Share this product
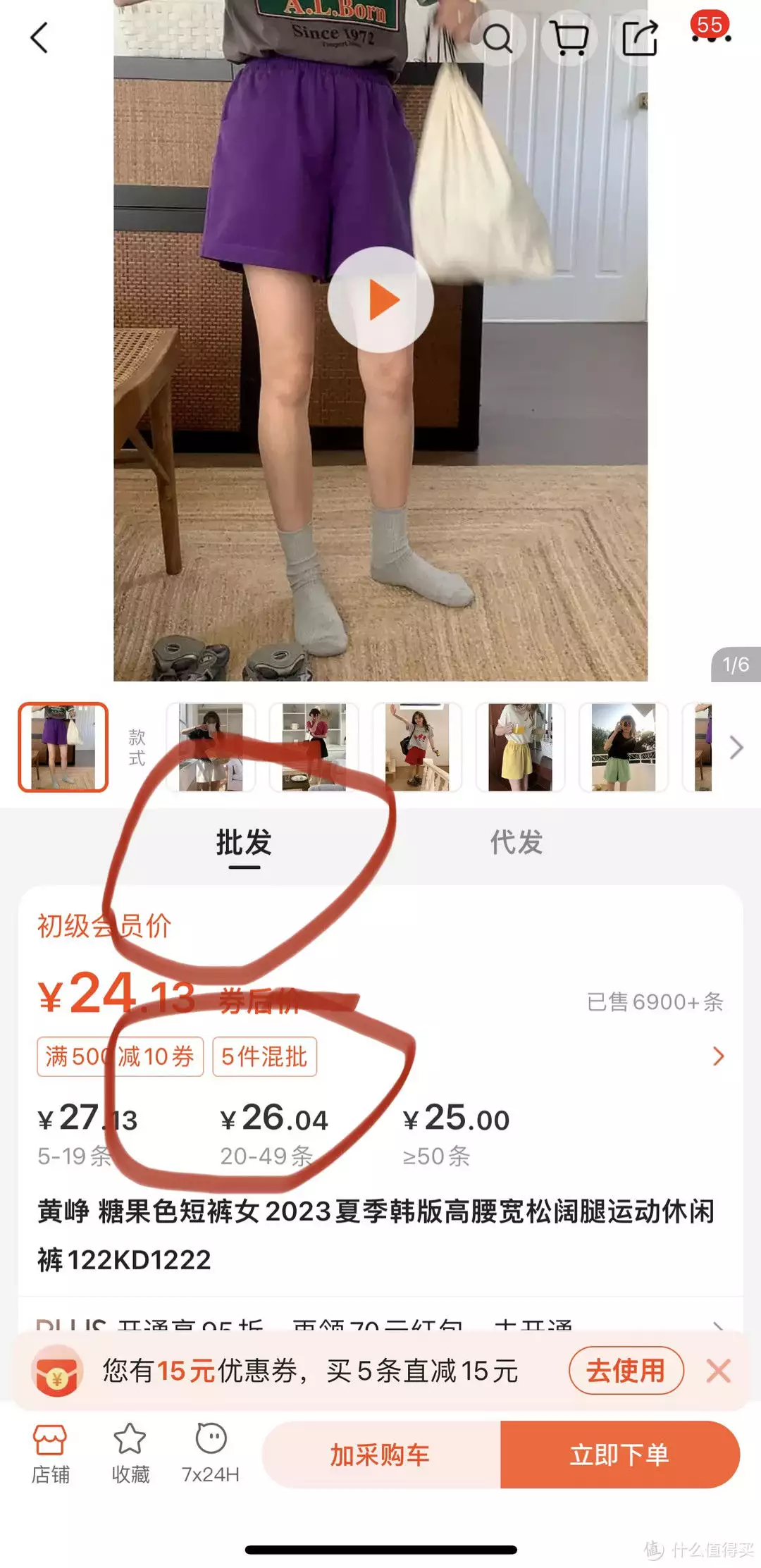Screen dimensions: 761x1568 click(640, 38)
